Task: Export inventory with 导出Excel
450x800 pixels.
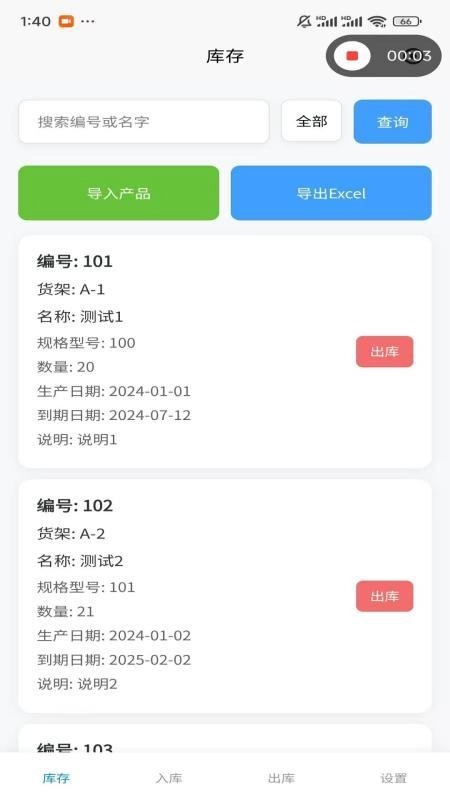Action: [331, 193]
